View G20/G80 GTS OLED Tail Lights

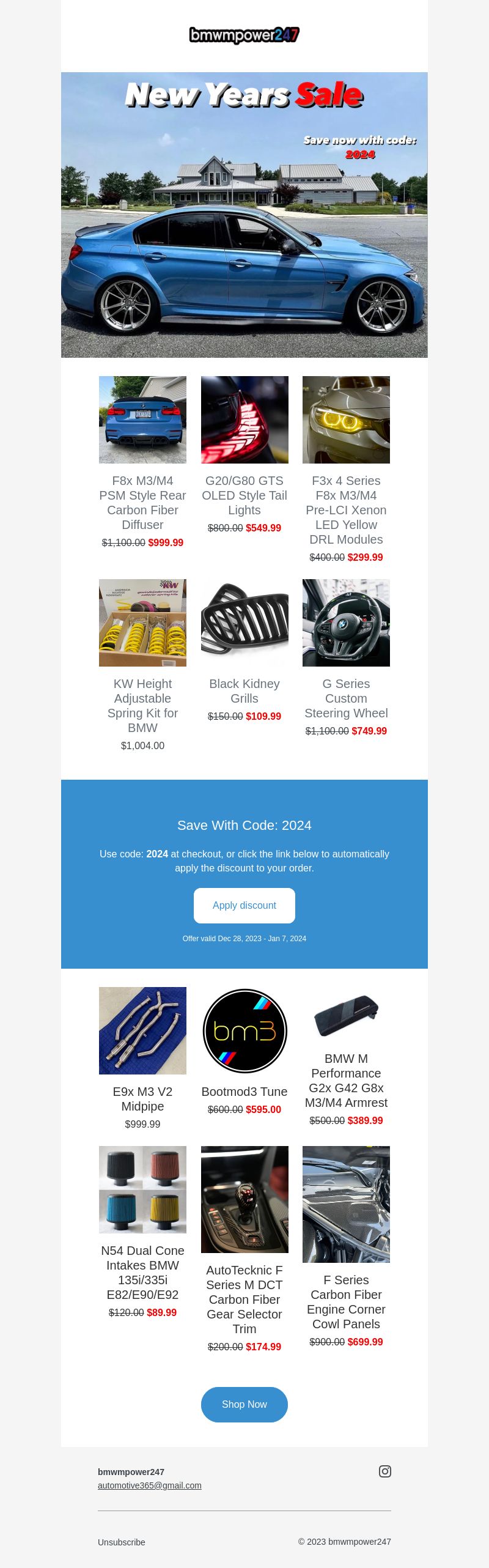244,420
